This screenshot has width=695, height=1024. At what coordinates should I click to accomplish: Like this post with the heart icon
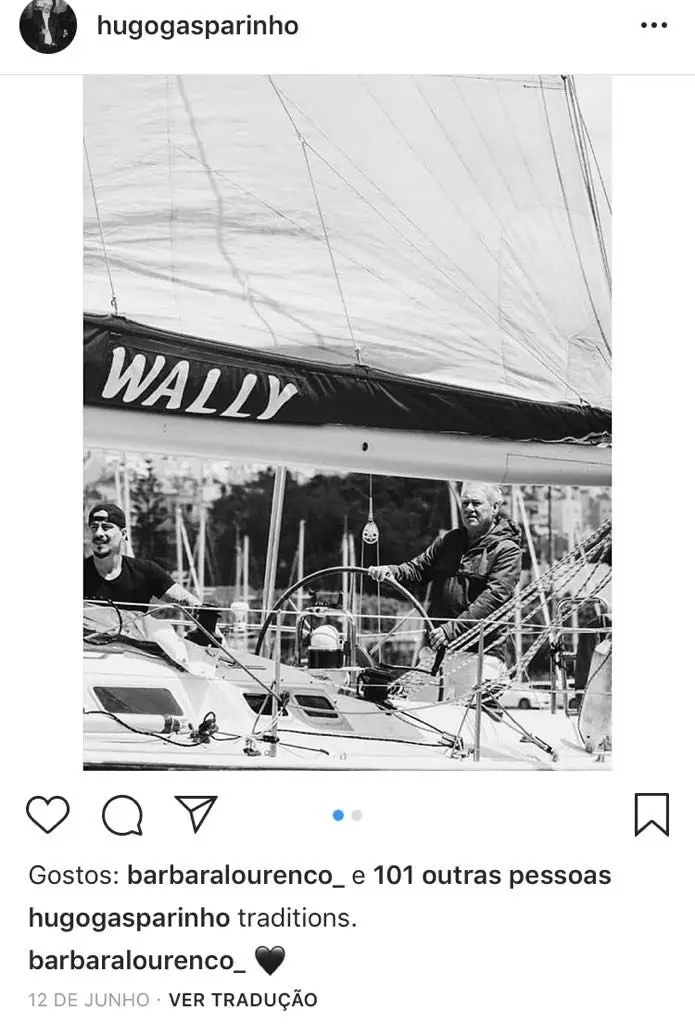pos(47,815)
